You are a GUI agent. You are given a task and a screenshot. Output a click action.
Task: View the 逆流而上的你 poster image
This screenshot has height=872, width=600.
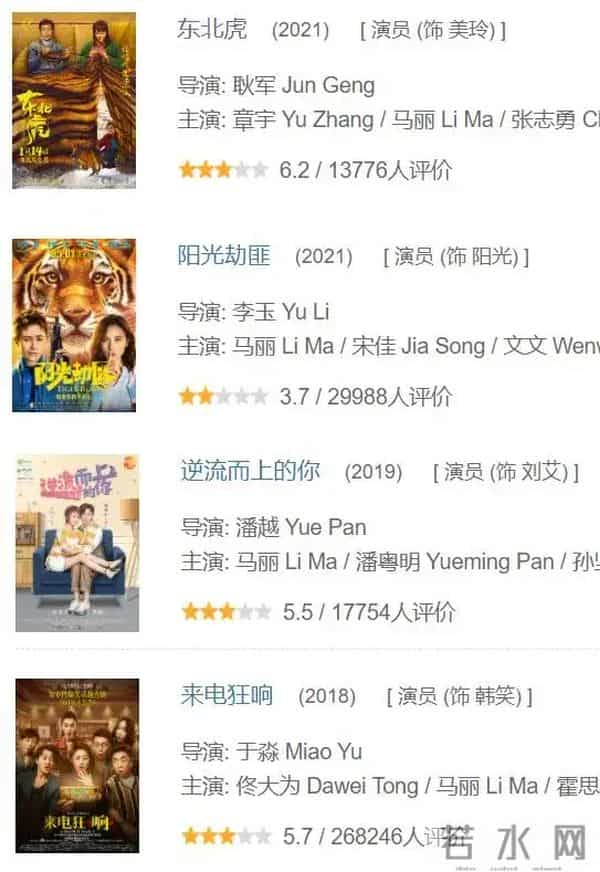click(x=76, y=544)
